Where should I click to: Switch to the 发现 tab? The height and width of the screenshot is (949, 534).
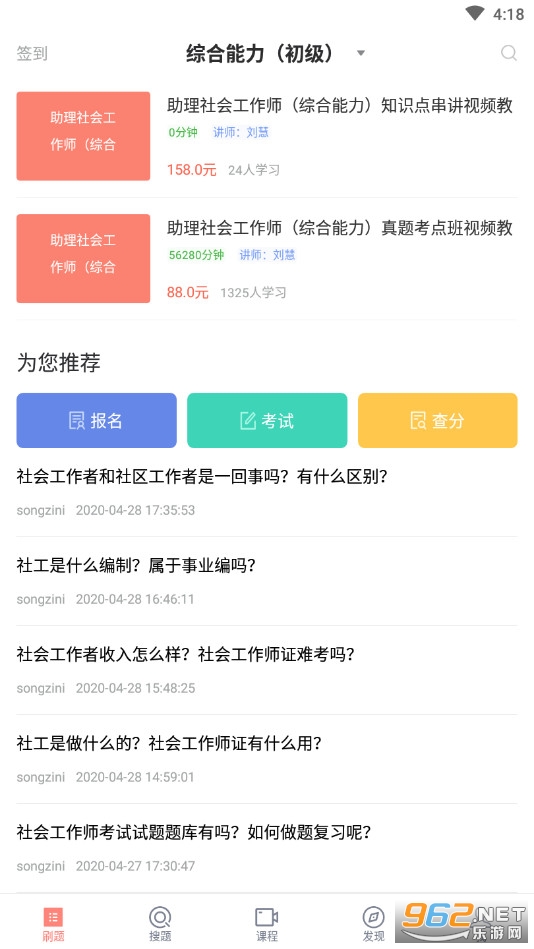[374, 924]
